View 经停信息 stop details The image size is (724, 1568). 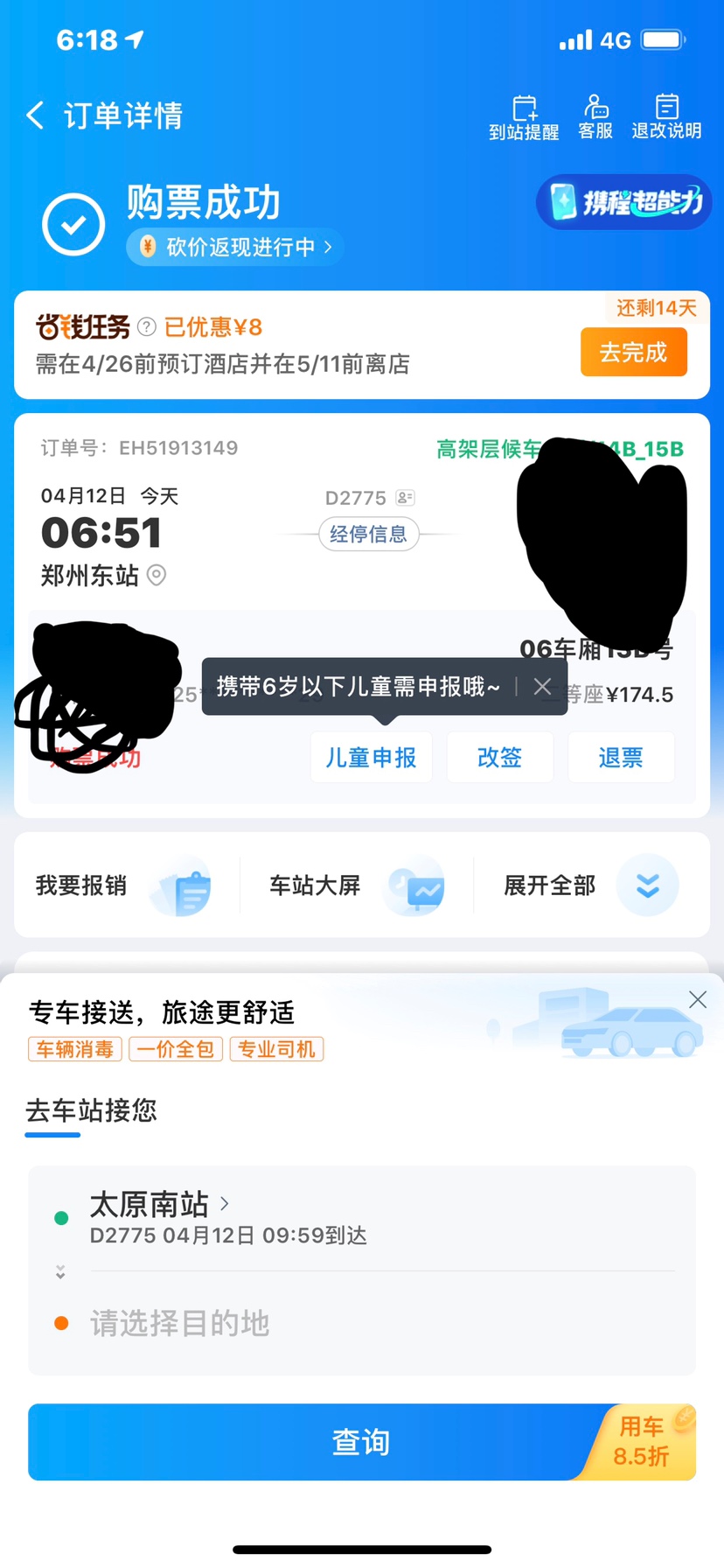coord(368,534)
